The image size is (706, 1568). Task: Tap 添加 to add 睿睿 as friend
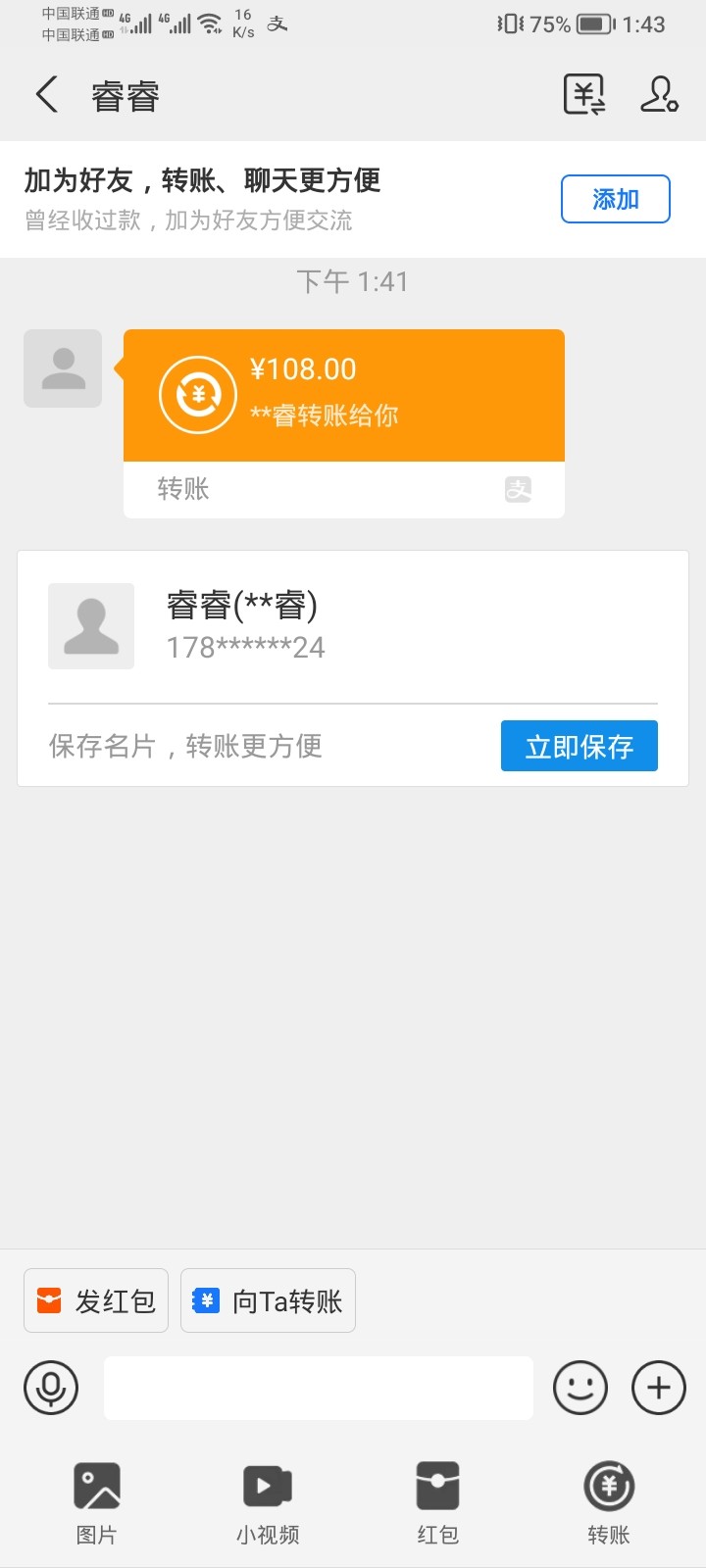click(x=615, y=198)
